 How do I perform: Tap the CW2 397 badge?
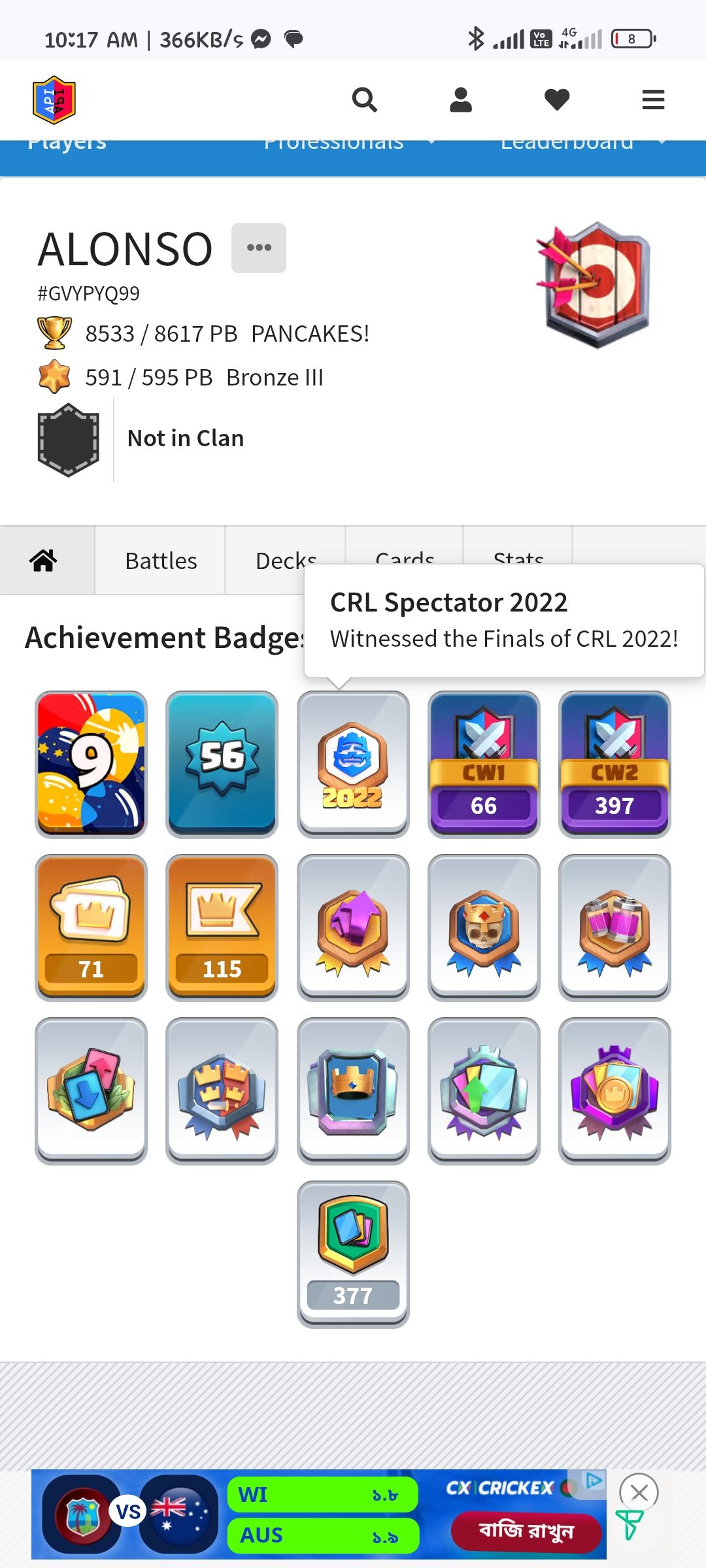pyautogui.click(x=614, y=764)
